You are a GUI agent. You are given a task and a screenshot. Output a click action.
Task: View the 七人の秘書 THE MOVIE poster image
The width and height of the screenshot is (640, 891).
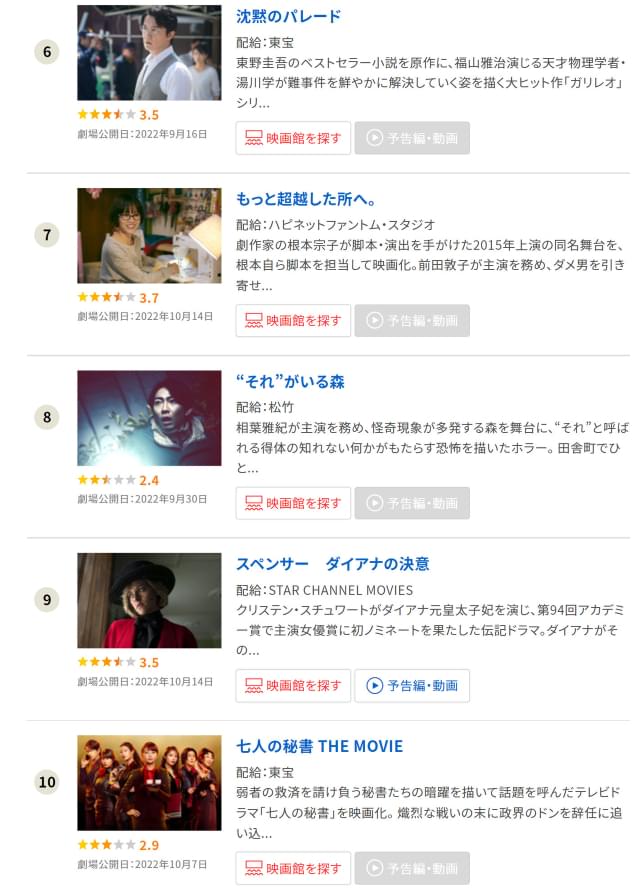[x=149, y=783]
